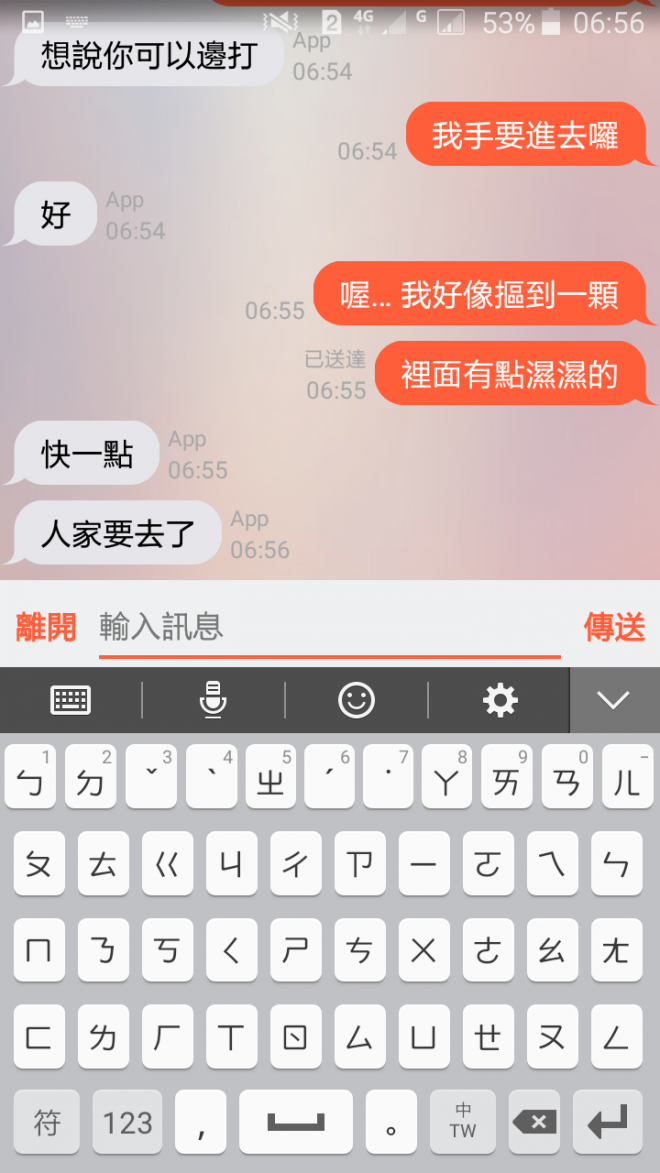660x1173 pixels.
Task: Hide the keyboard with the down chevron
Action: (x=613, y=700)
